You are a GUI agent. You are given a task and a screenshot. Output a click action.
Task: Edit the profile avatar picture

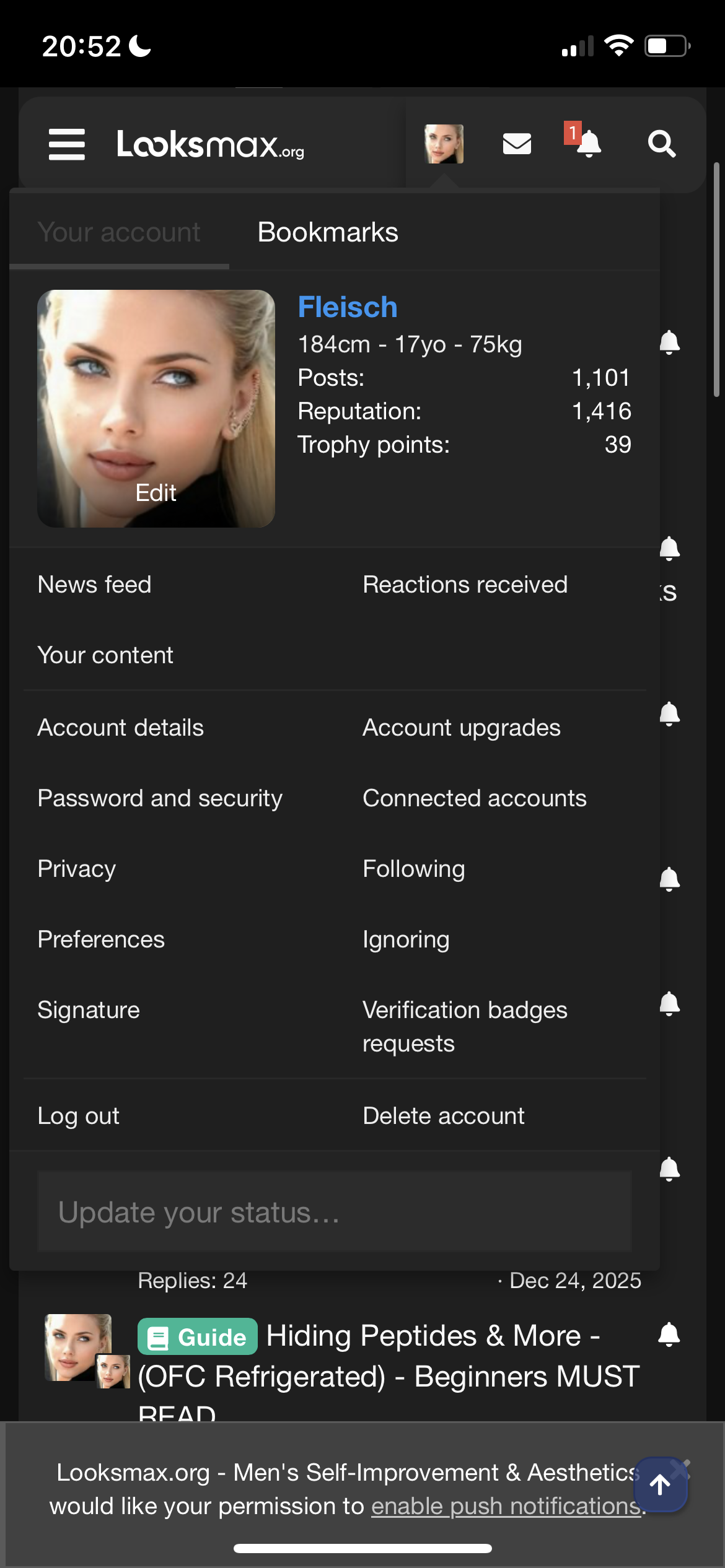click(x=156, y=493)
